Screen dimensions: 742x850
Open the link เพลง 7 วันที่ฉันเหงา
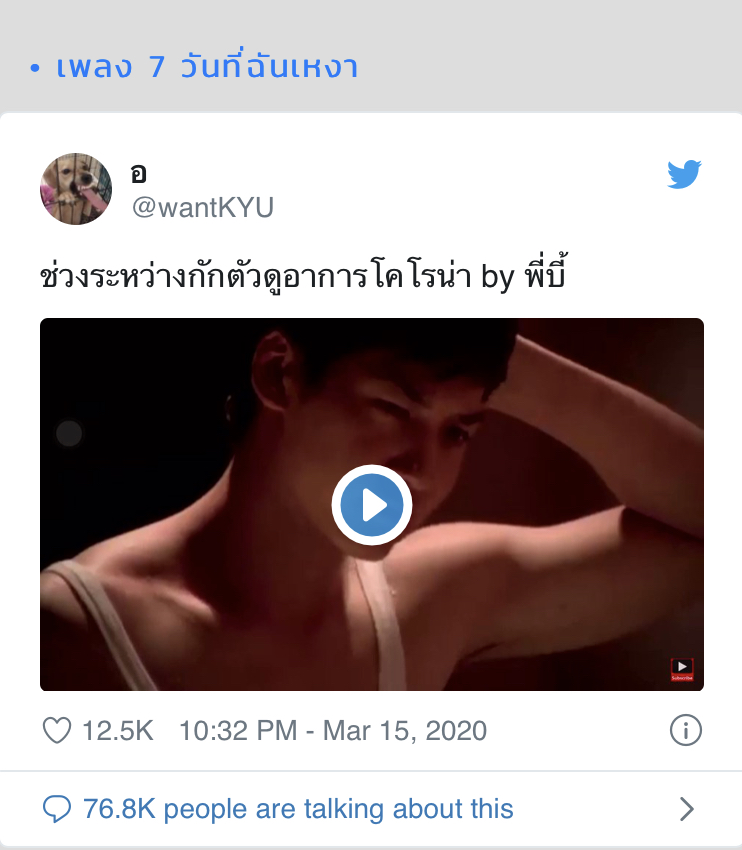(x=207, y=67)
